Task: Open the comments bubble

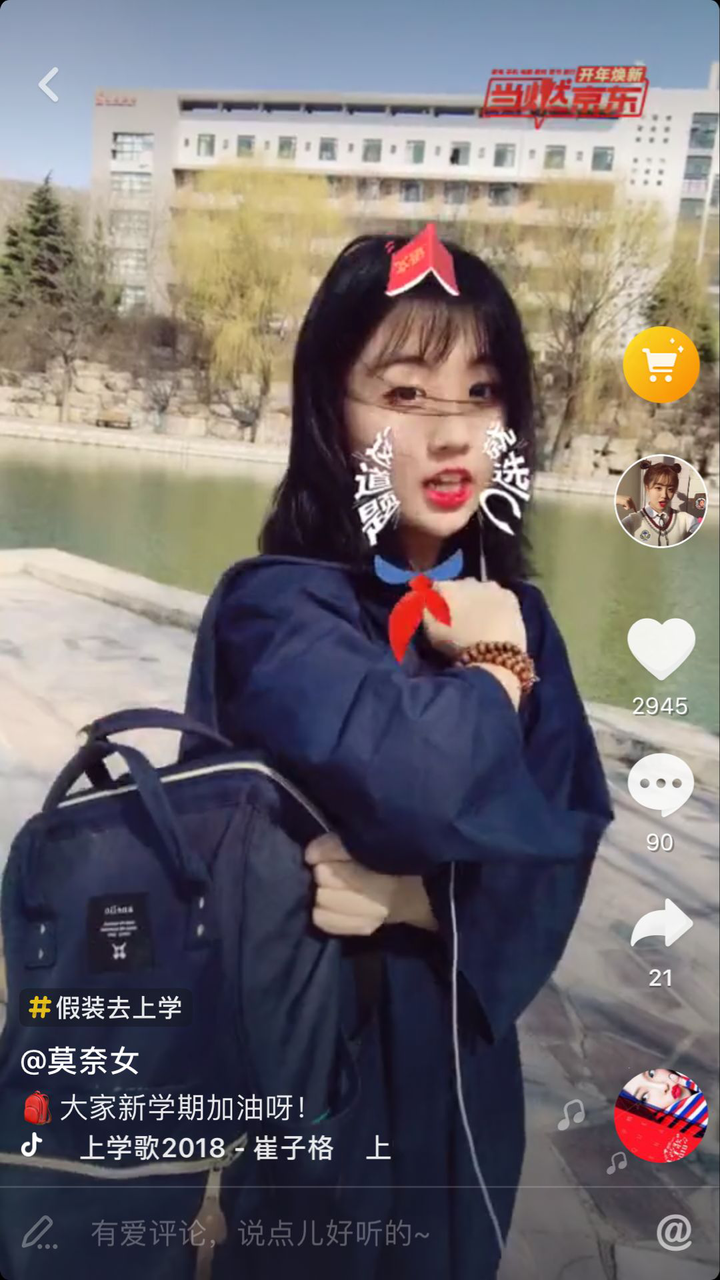Action: 660,785
